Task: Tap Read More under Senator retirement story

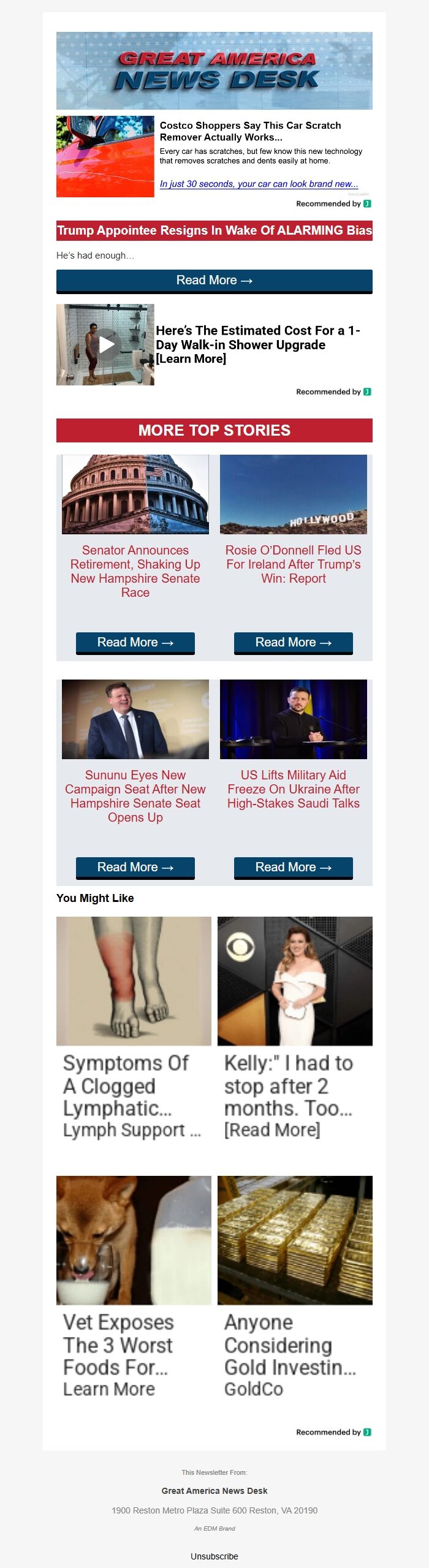Action: 135,642
